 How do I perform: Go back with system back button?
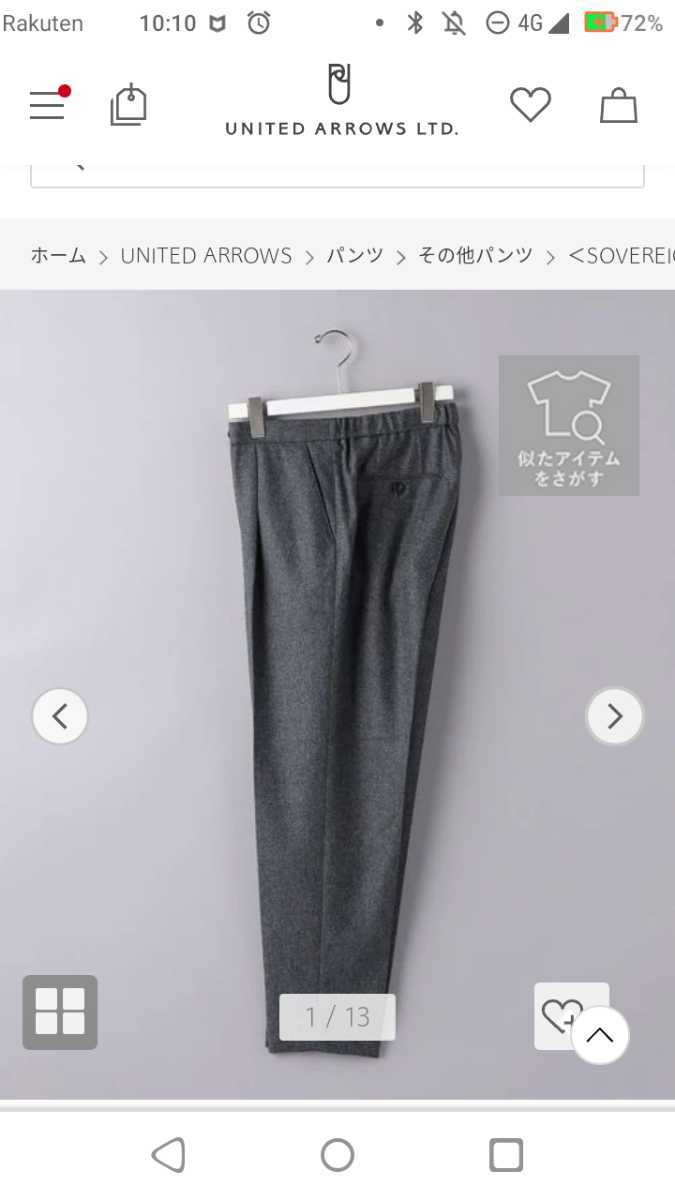(x=169, y=1155)
